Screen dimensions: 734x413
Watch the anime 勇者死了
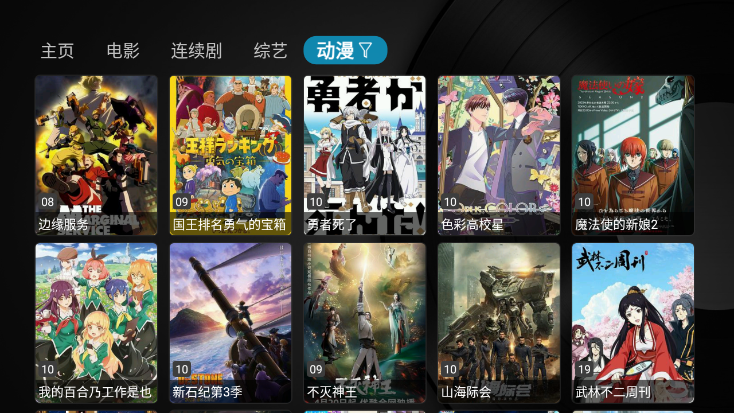[365, 155]
